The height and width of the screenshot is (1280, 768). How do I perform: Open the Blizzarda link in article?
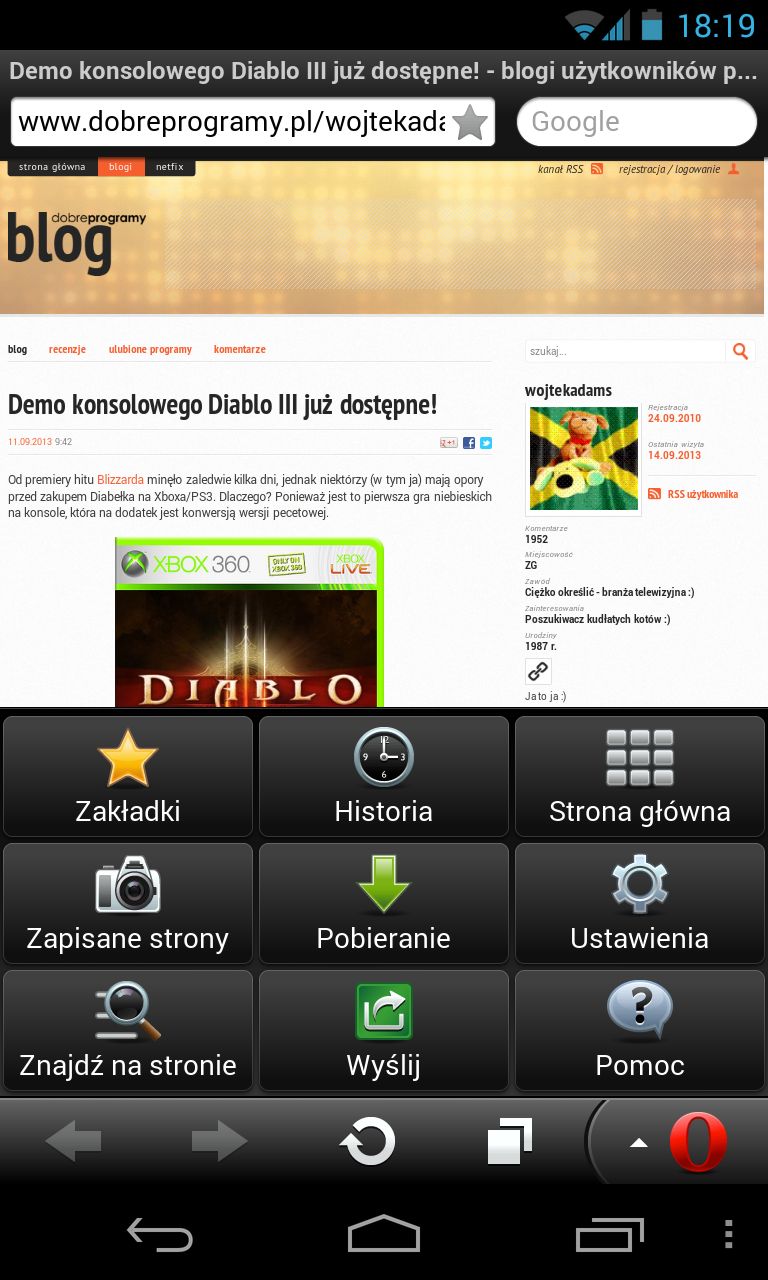coord(120,480)
